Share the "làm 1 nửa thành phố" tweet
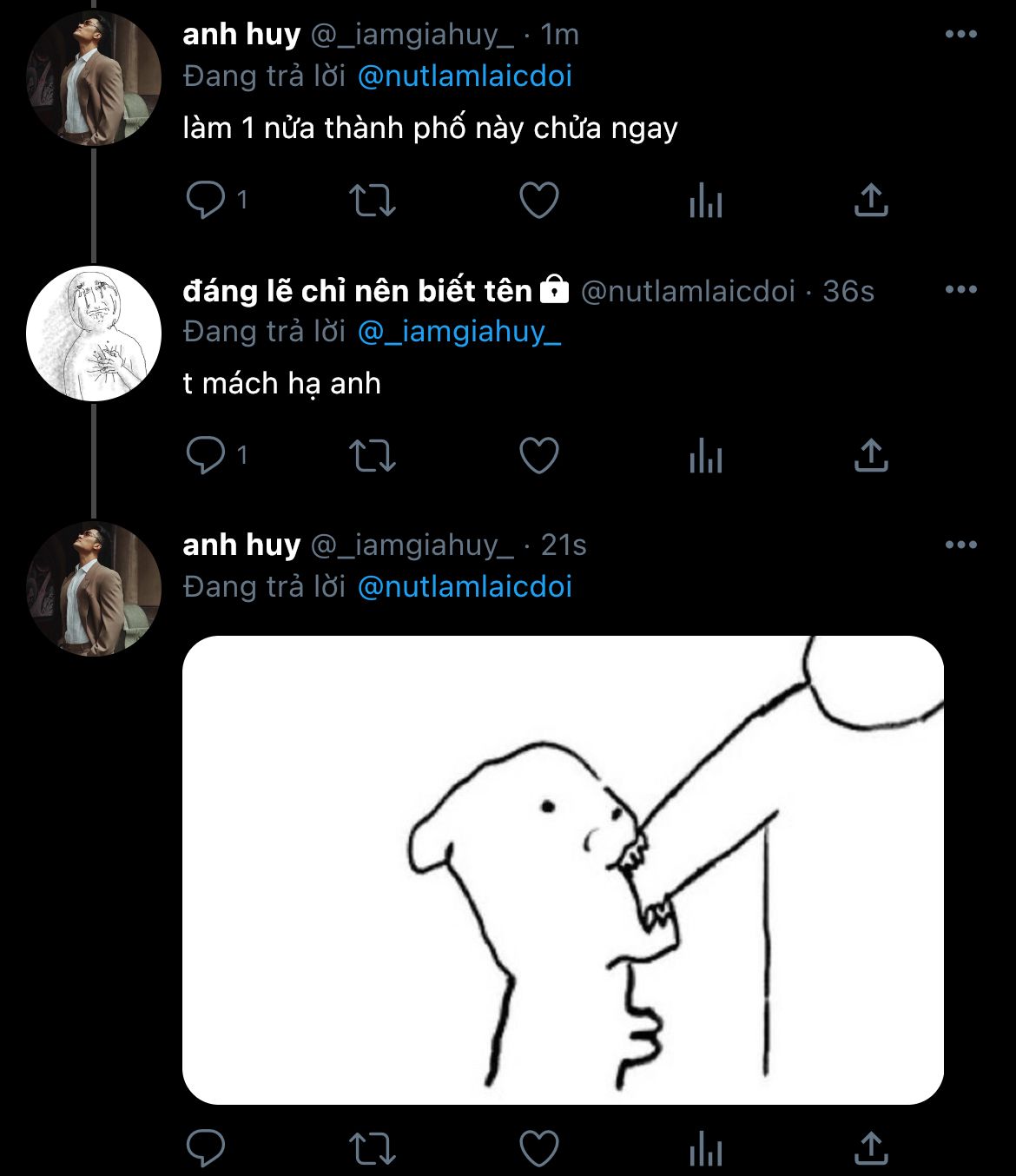Screen dimensions: 1016x1176 (x=871, y=201)
